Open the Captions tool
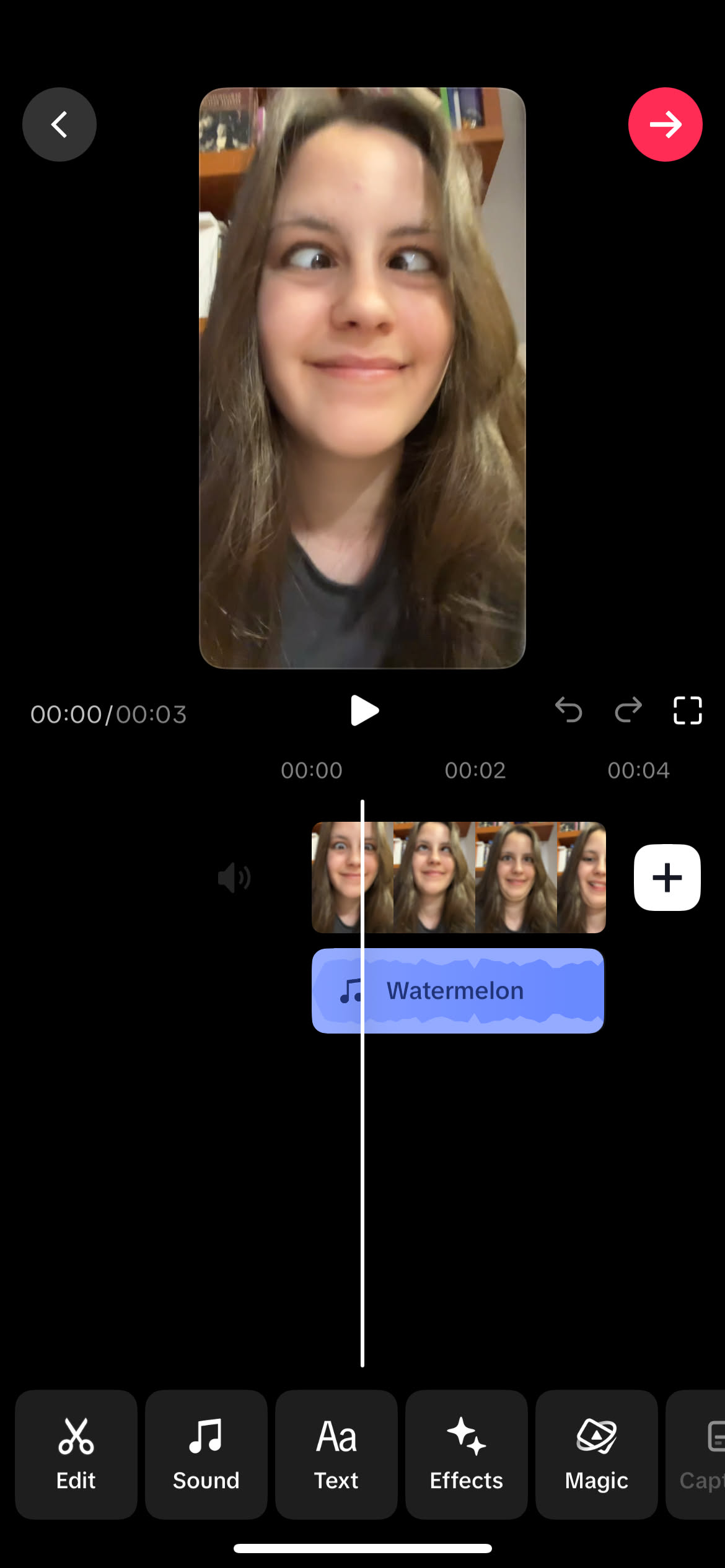 [700, 1453]
